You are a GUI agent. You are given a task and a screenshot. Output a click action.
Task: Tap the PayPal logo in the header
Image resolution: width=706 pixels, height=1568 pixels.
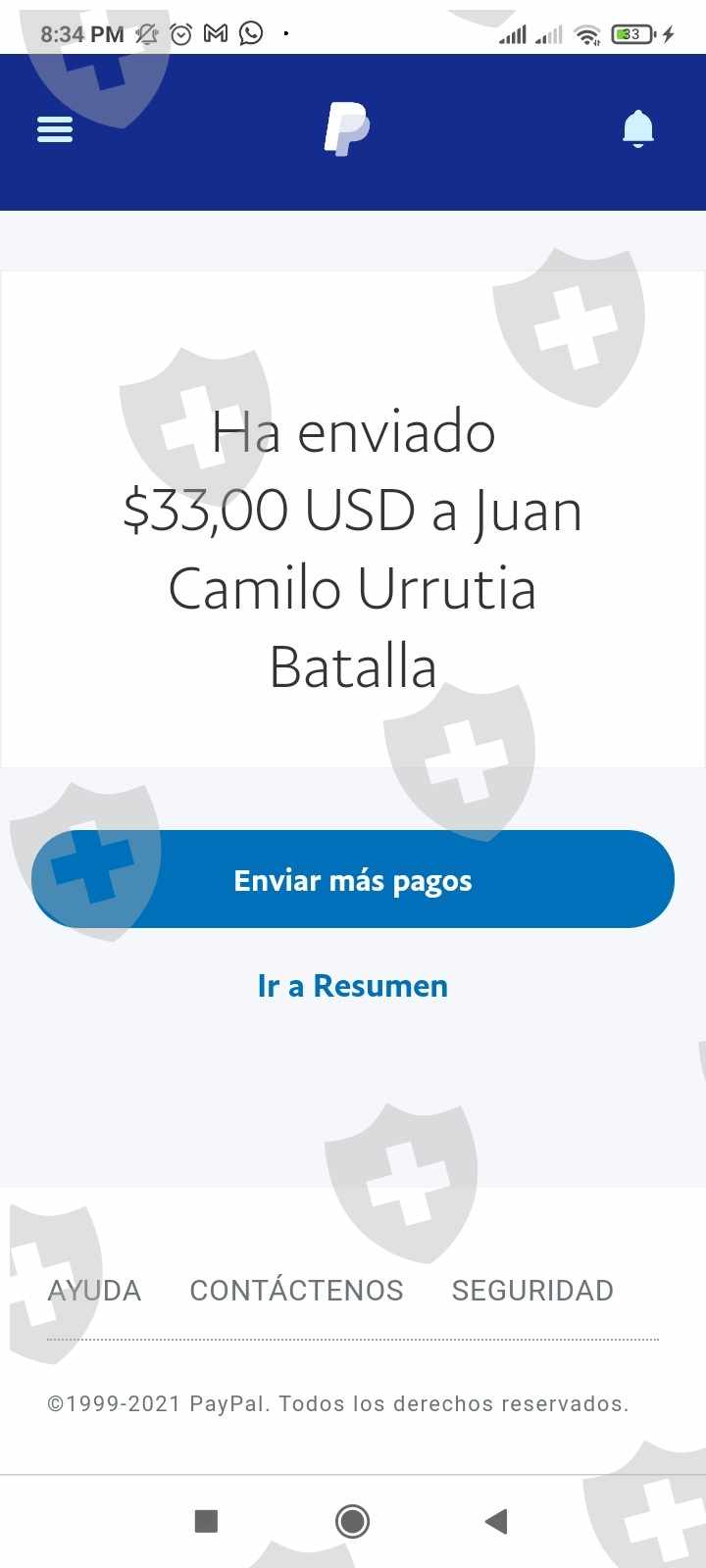tap(347, 128)
